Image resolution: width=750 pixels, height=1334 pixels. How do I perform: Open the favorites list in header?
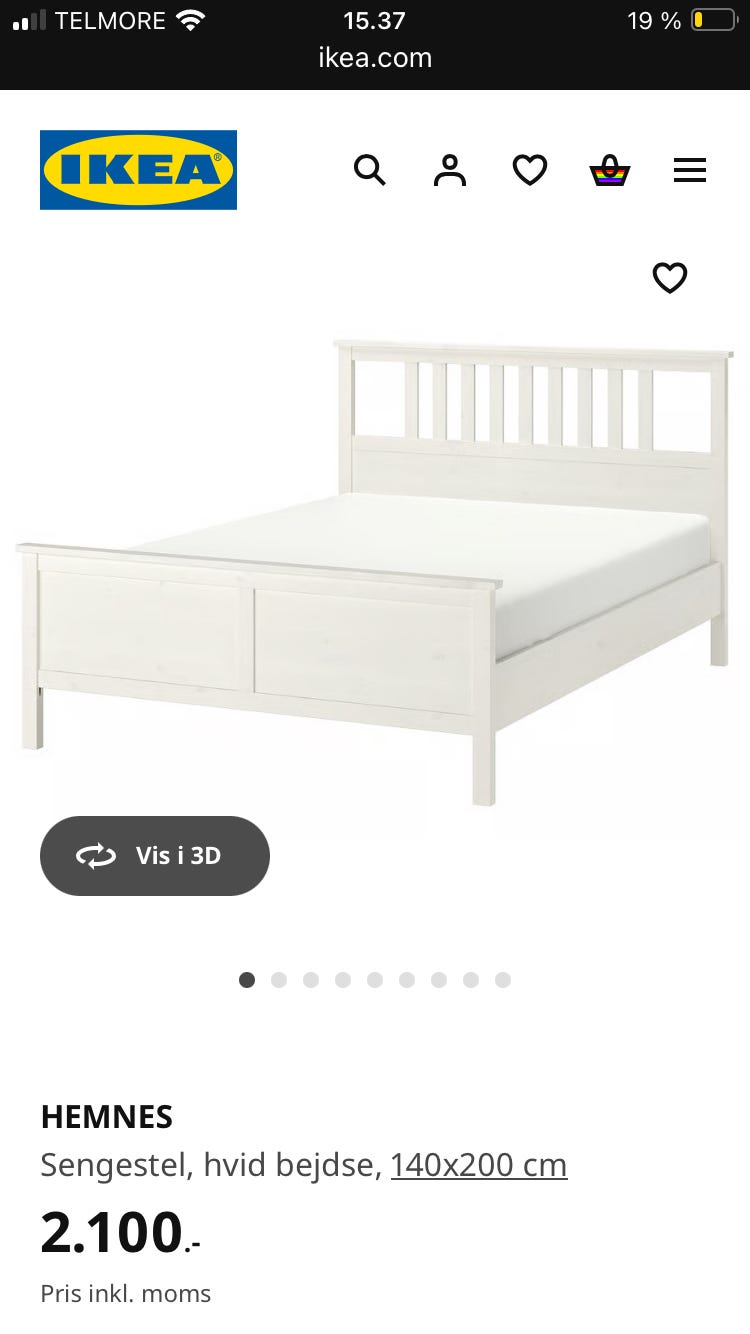[530, 171]
